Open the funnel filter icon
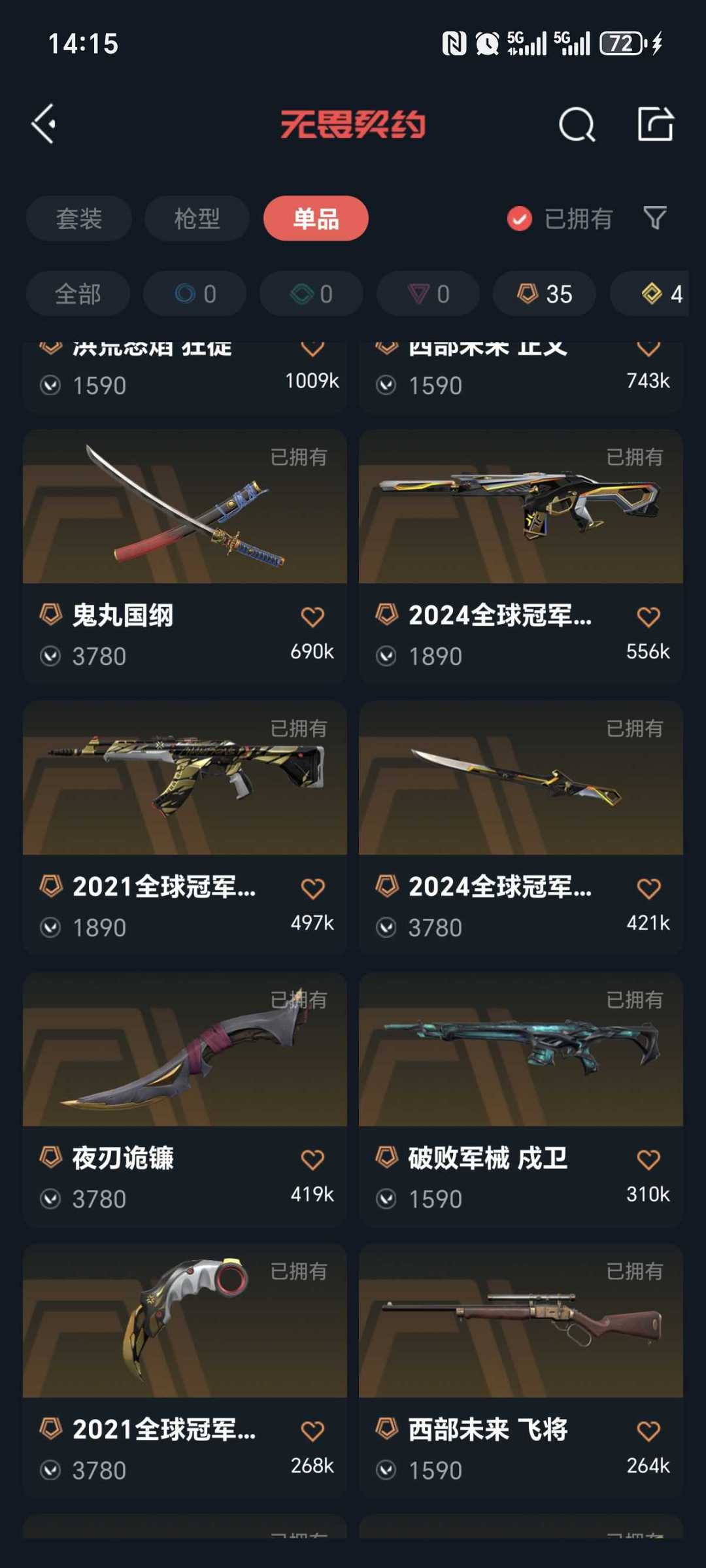Image resolution: width=706 pixels, height=1568 pixels. pyautogui.click(x=655, y=218)
